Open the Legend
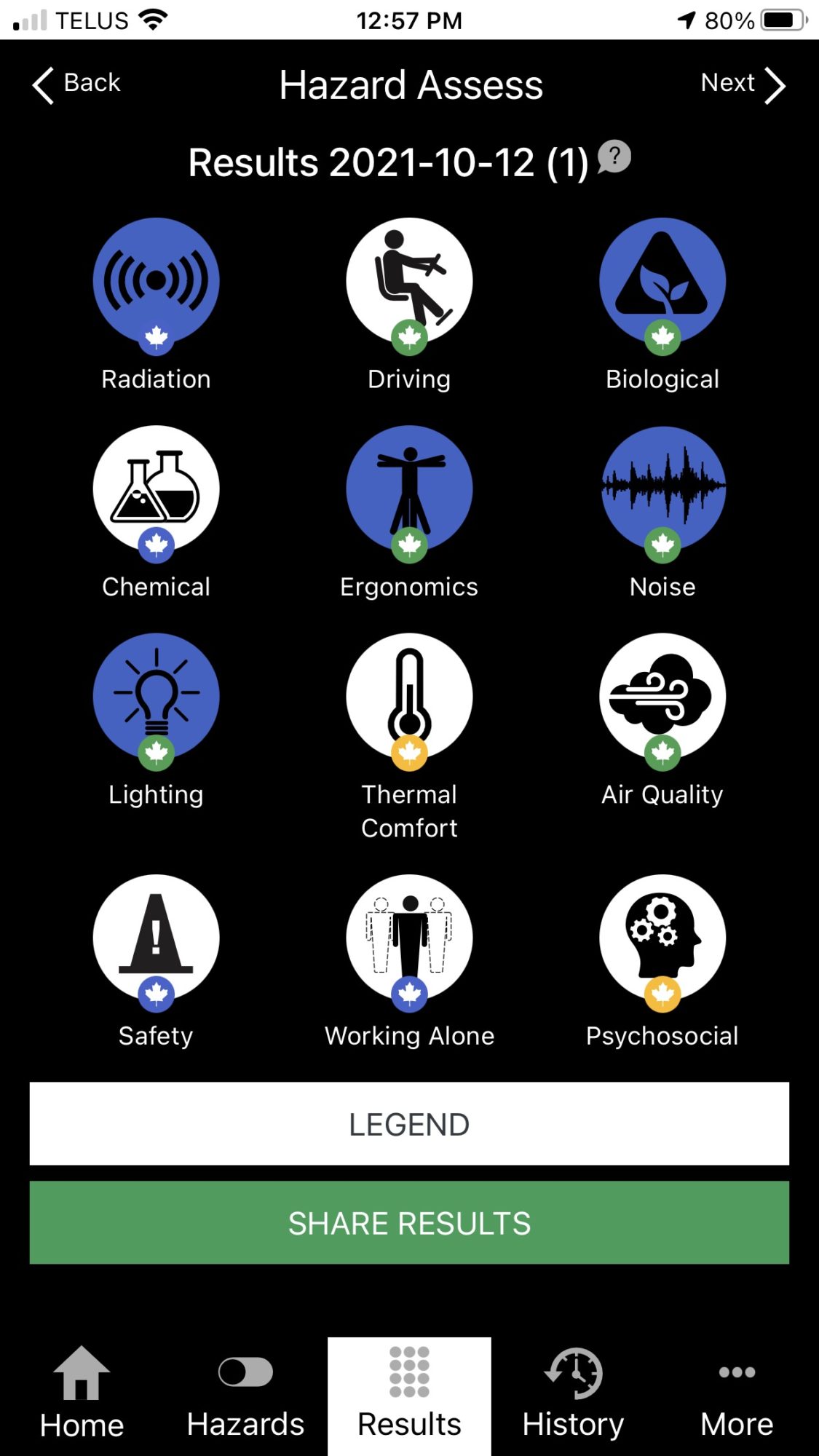This screenshot has height=1456, width=819. coord(409,1123)
